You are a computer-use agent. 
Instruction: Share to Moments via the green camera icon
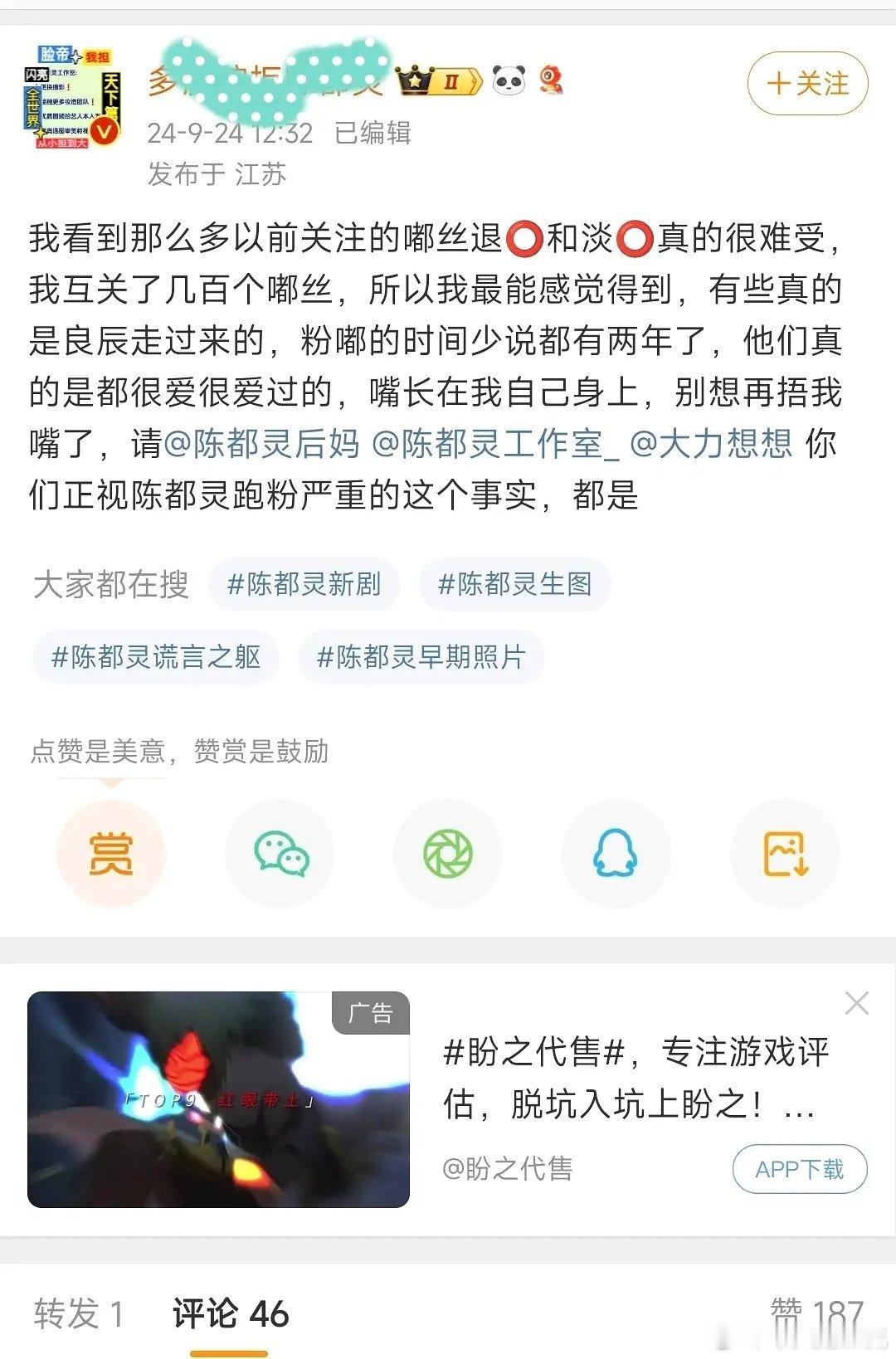coord(448,852)
